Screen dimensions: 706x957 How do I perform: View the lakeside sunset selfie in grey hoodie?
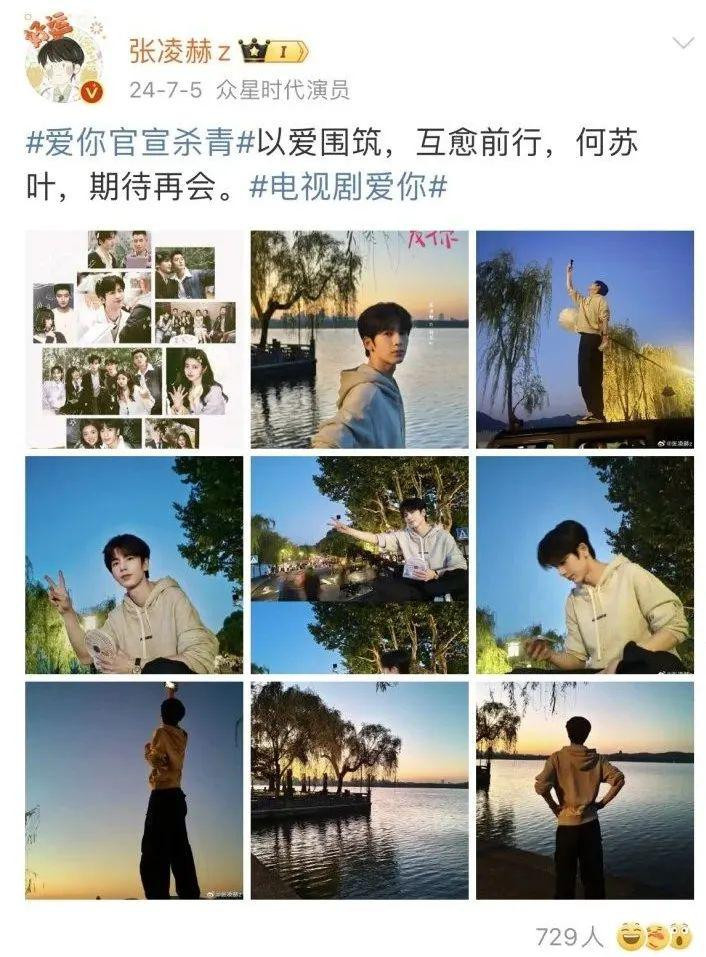click(359, 339)
